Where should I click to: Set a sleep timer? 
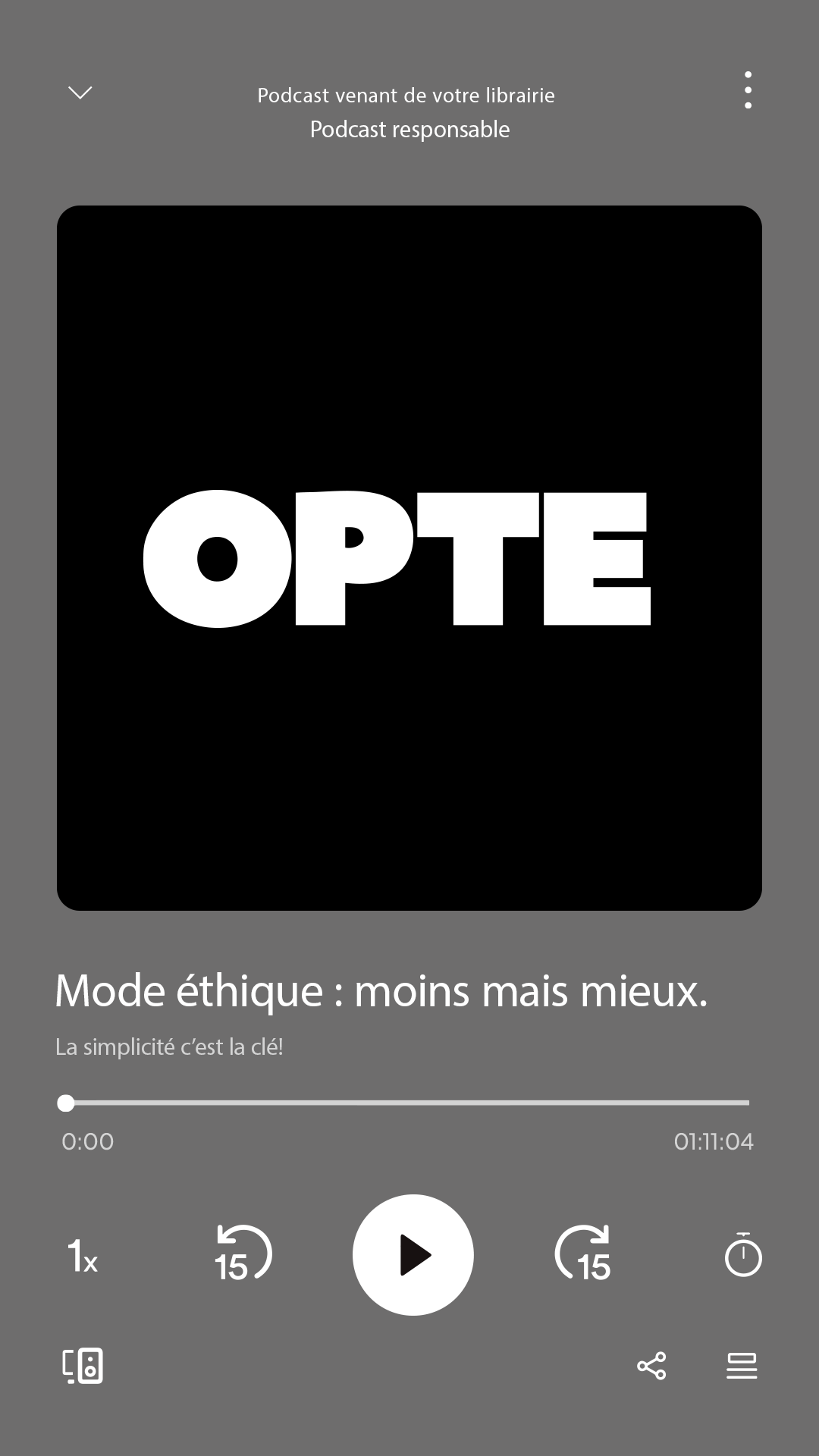(x=743, y=1255)
